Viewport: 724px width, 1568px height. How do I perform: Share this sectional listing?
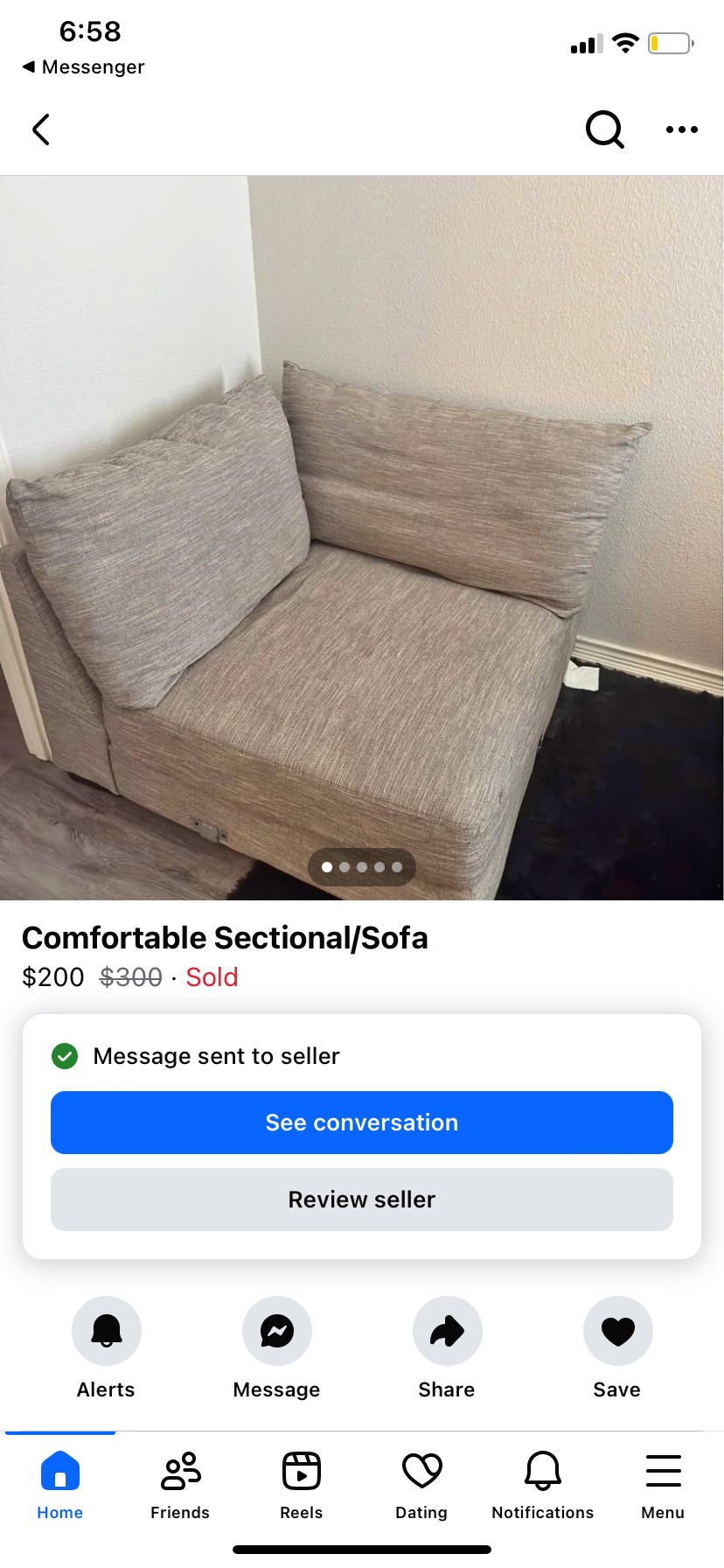[x=447, y=1331]
